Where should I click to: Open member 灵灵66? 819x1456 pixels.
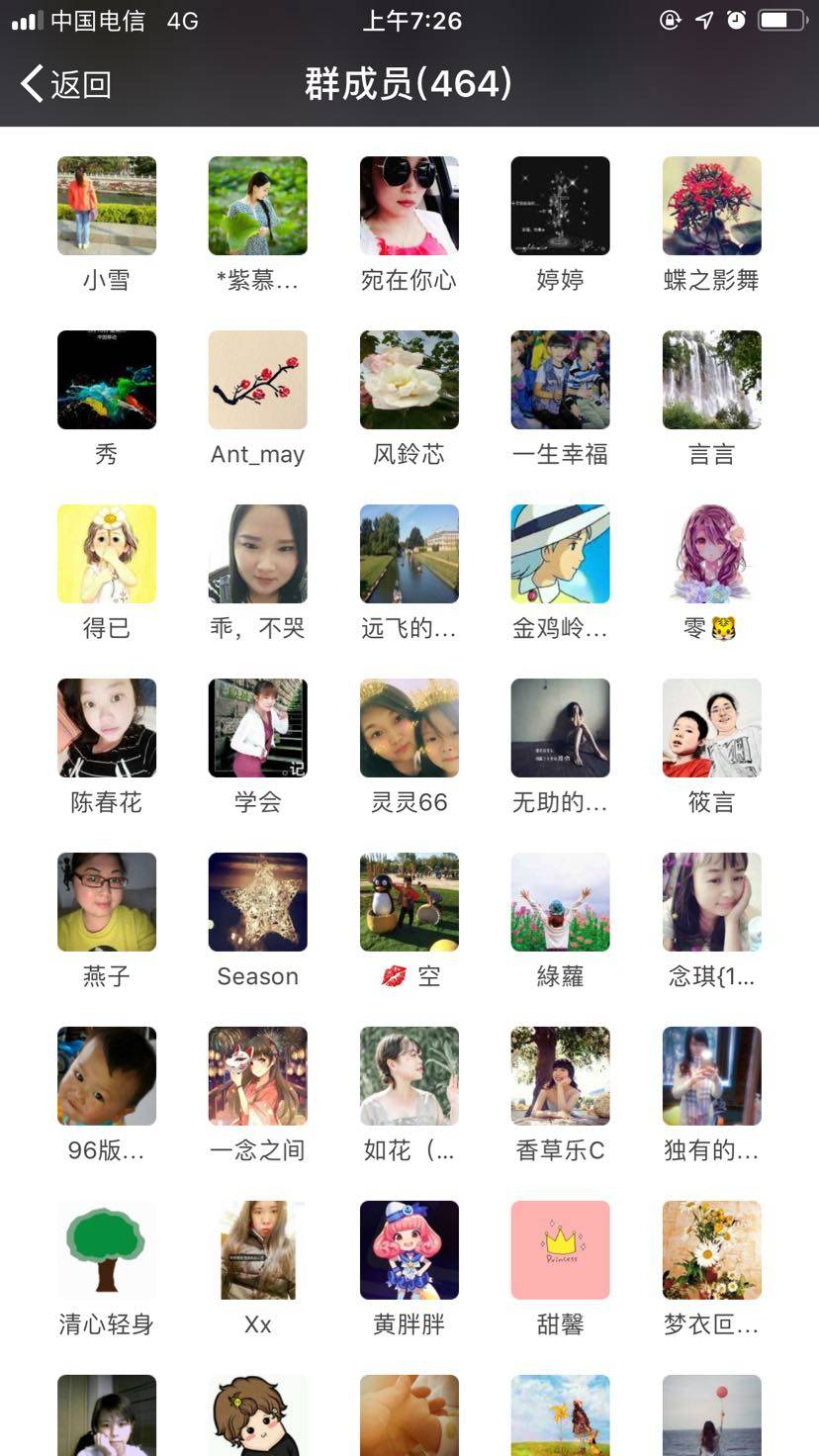tap(409, 728)
